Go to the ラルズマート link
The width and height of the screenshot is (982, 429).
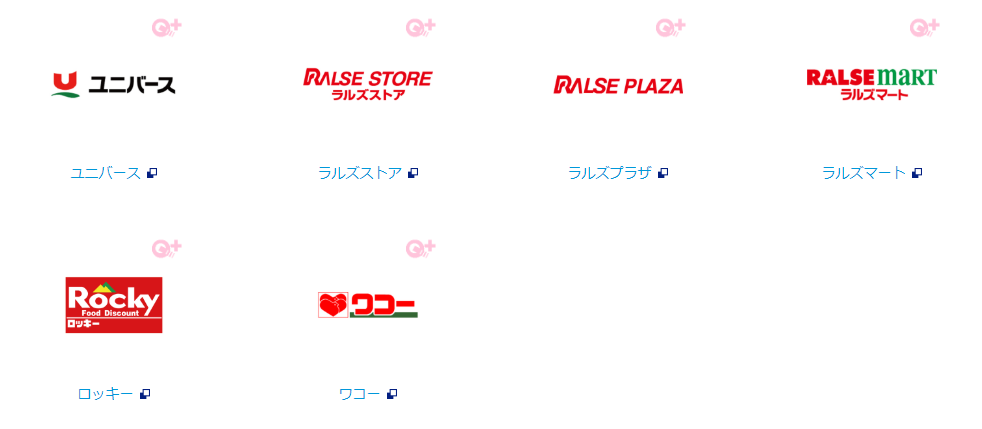(x=864, y=173)
